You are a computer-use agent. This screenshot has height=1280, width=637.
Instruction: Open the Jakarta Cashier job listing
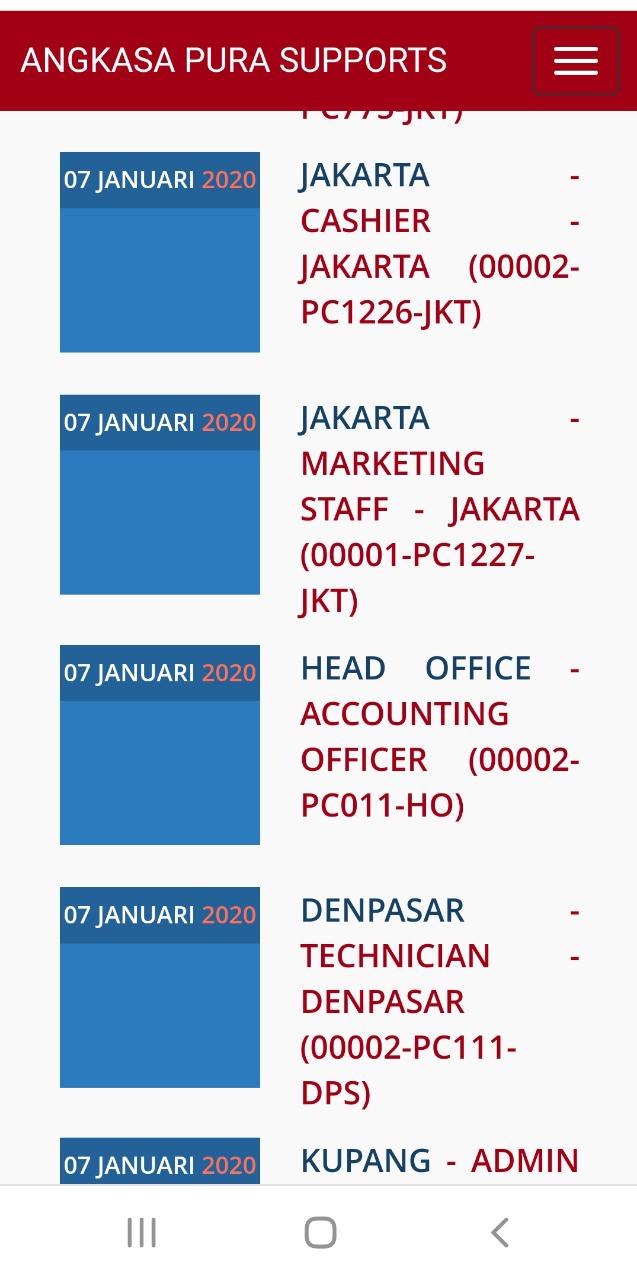tap(439, 244)
